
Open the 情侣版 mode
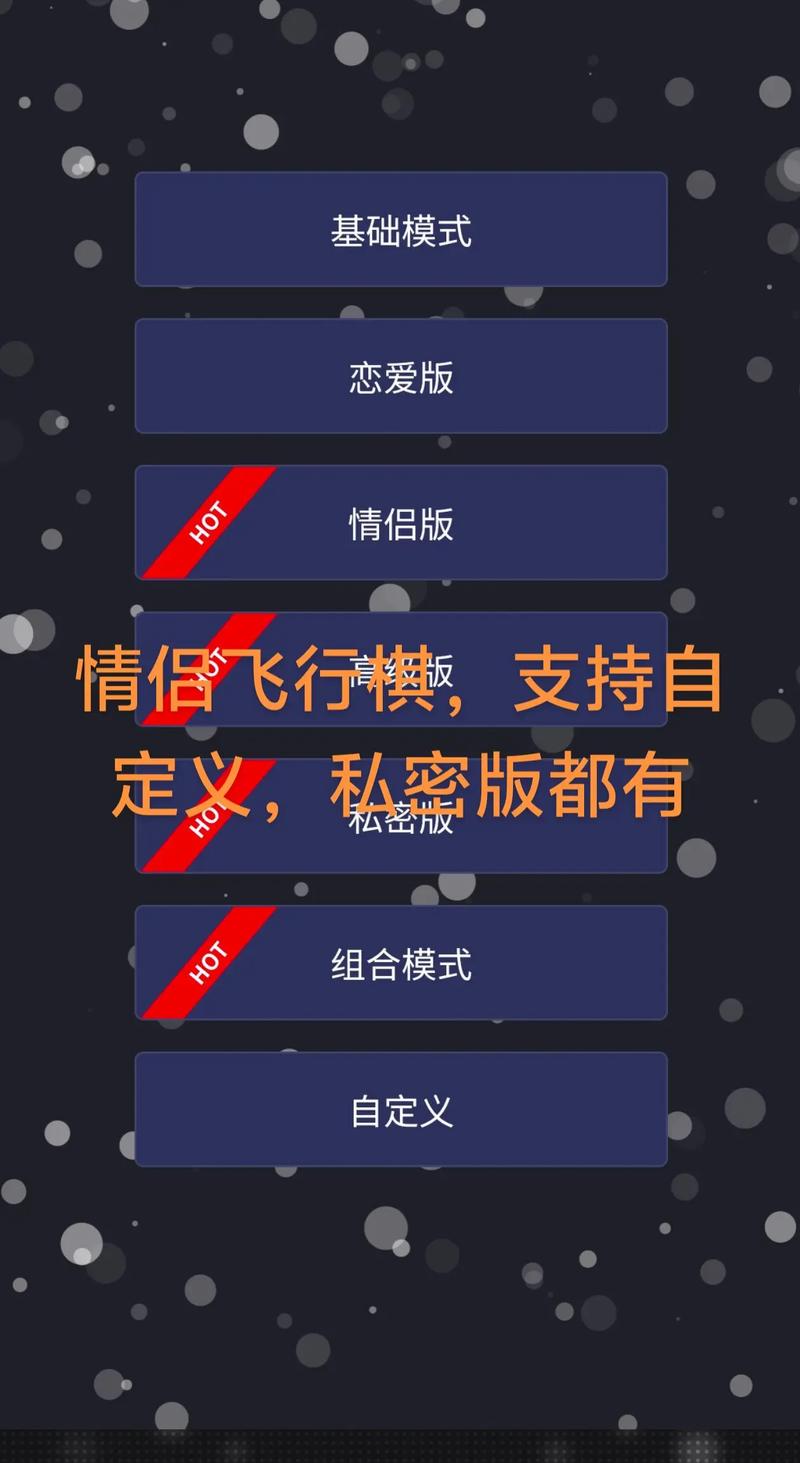(x=401, y=523)
